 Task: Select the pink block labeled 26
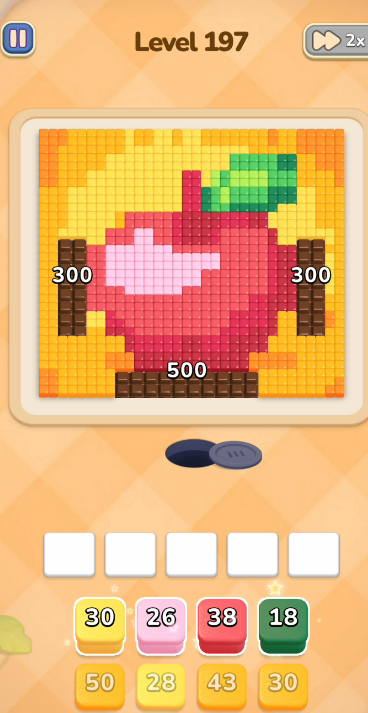(161, 626)
